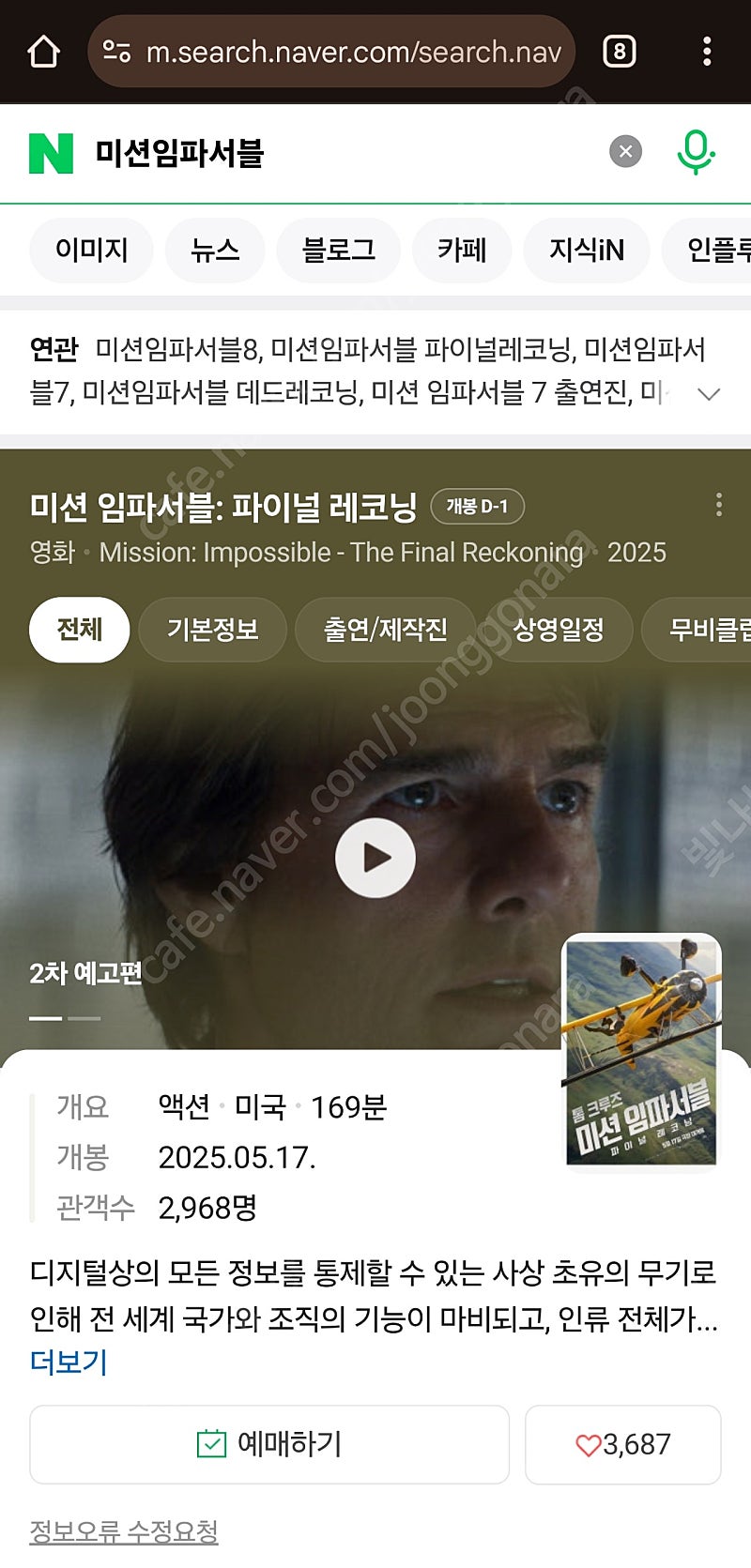Select the 상영일정 movie tab
The height and width of the screenshot is (1568, 751).
559,630
